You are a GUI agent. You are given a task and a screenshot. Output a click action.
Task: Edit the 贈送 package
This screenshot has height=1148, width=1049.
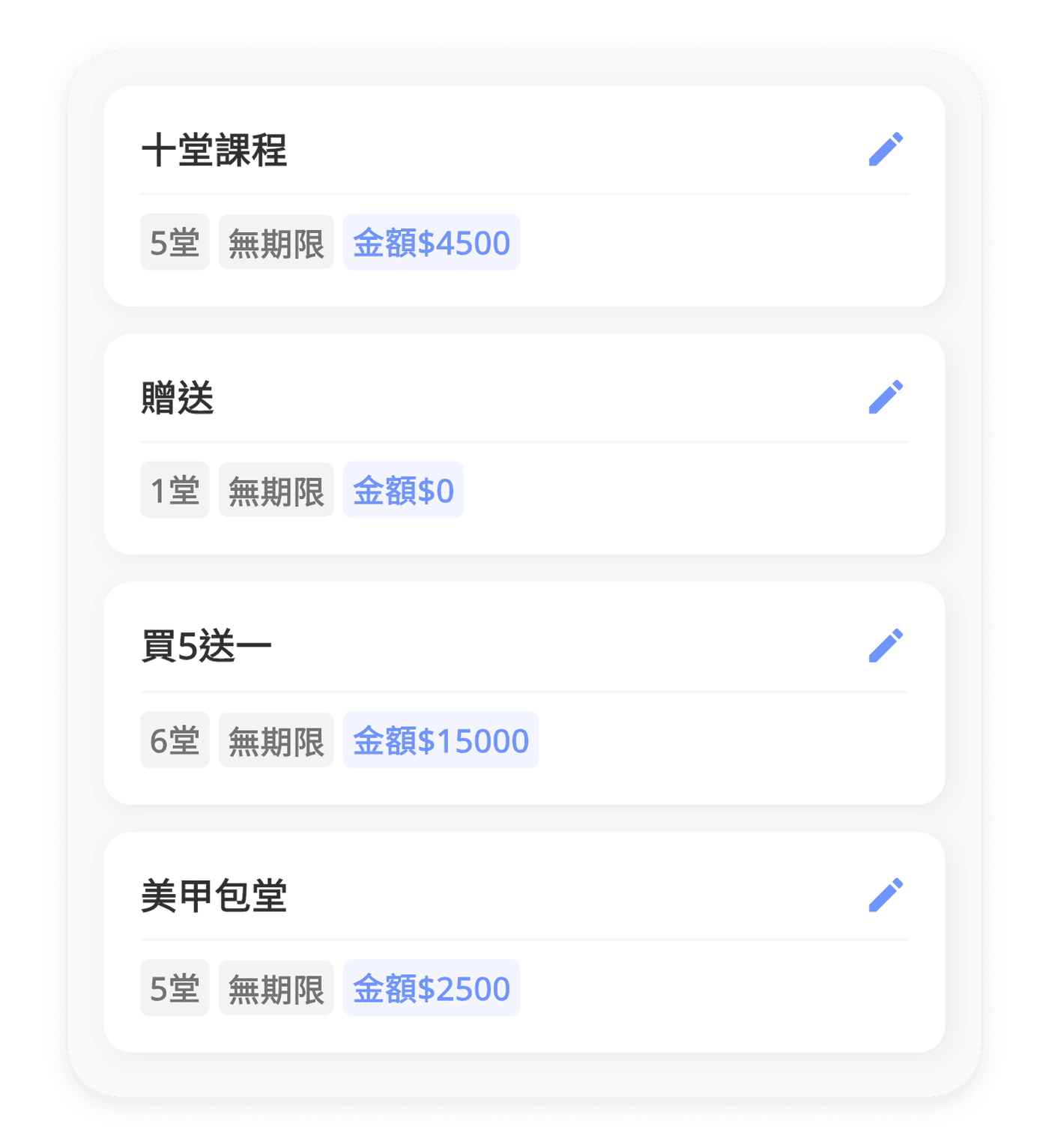point(886,397)
